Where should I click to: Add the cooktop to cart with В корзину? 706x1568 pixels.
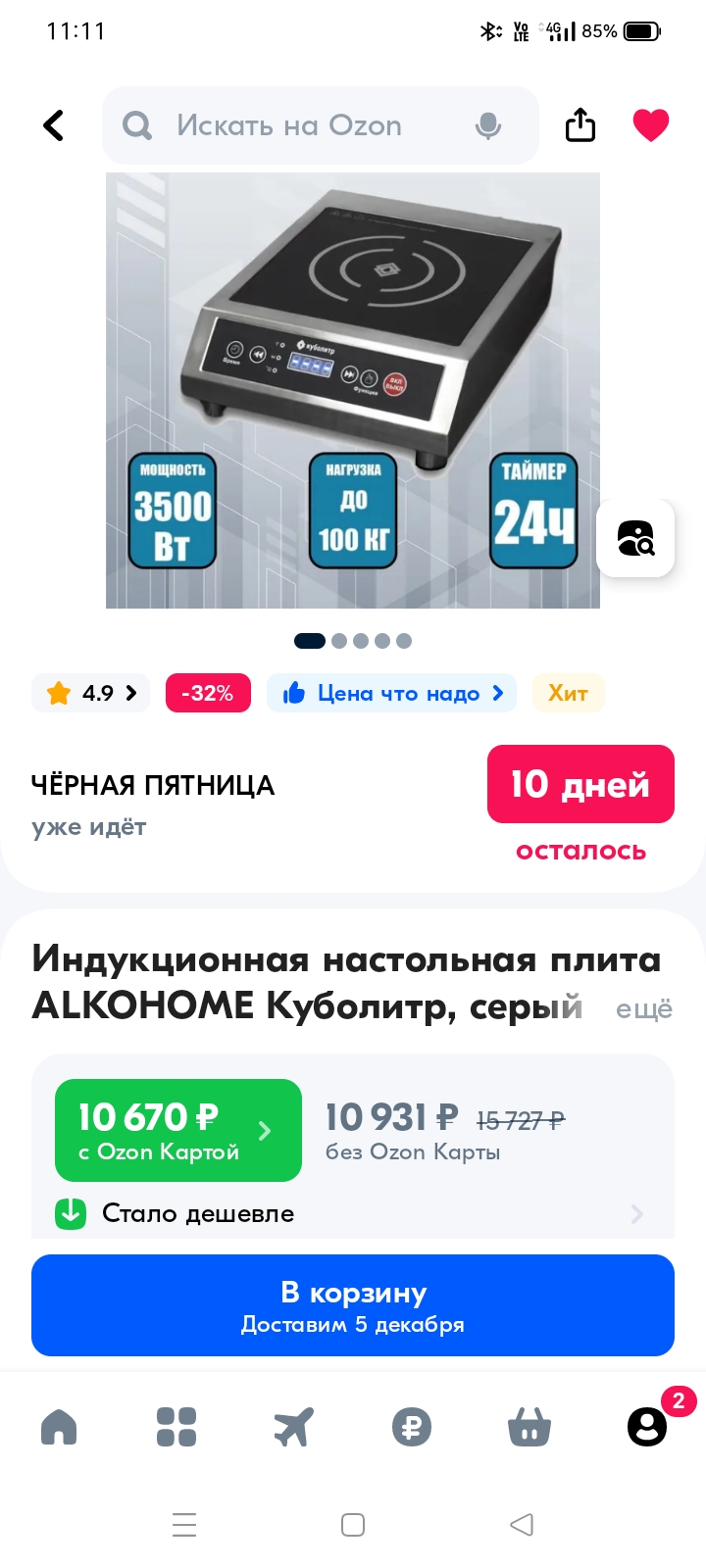coord(353,1305)
